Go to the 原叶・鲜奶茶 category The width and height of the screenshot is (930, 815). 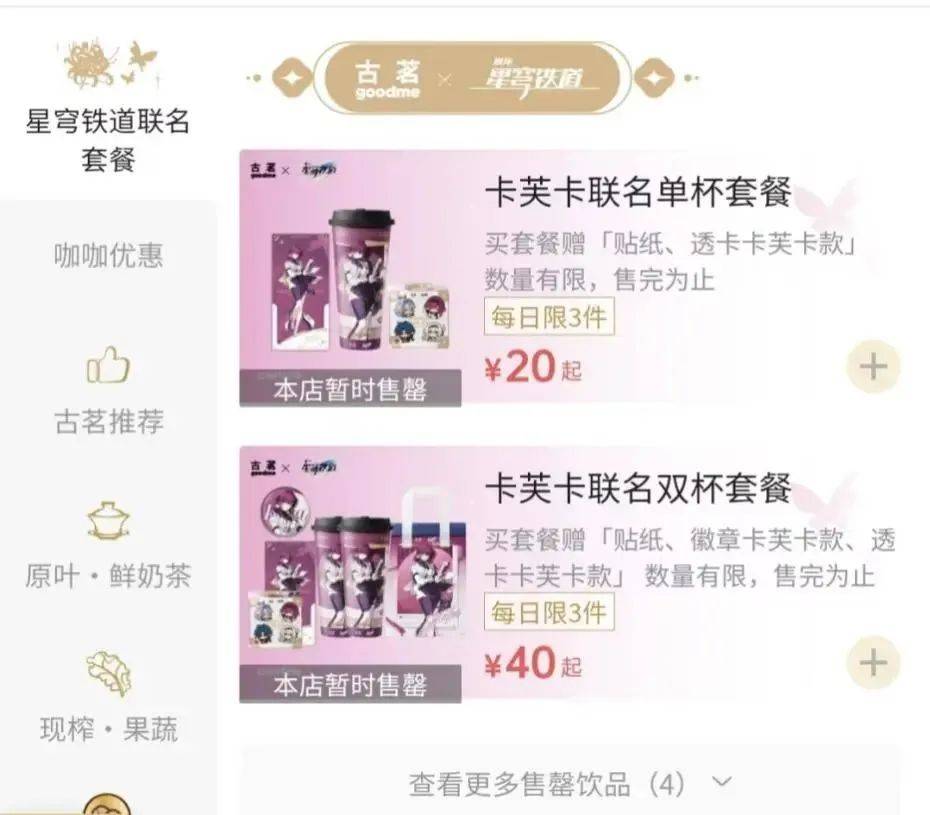tap(108, 546)
